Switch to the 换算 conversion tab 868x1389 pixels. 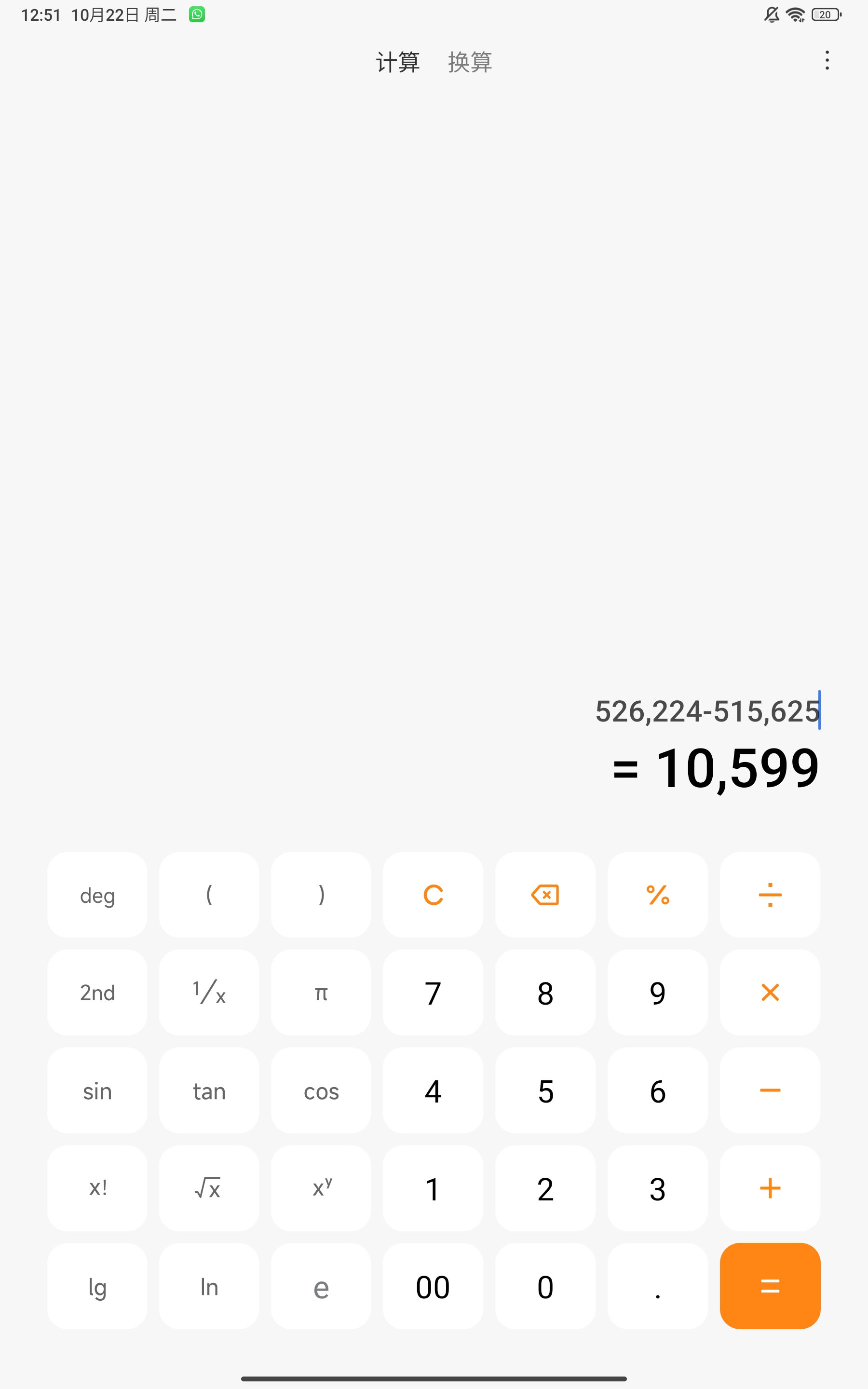470,62
